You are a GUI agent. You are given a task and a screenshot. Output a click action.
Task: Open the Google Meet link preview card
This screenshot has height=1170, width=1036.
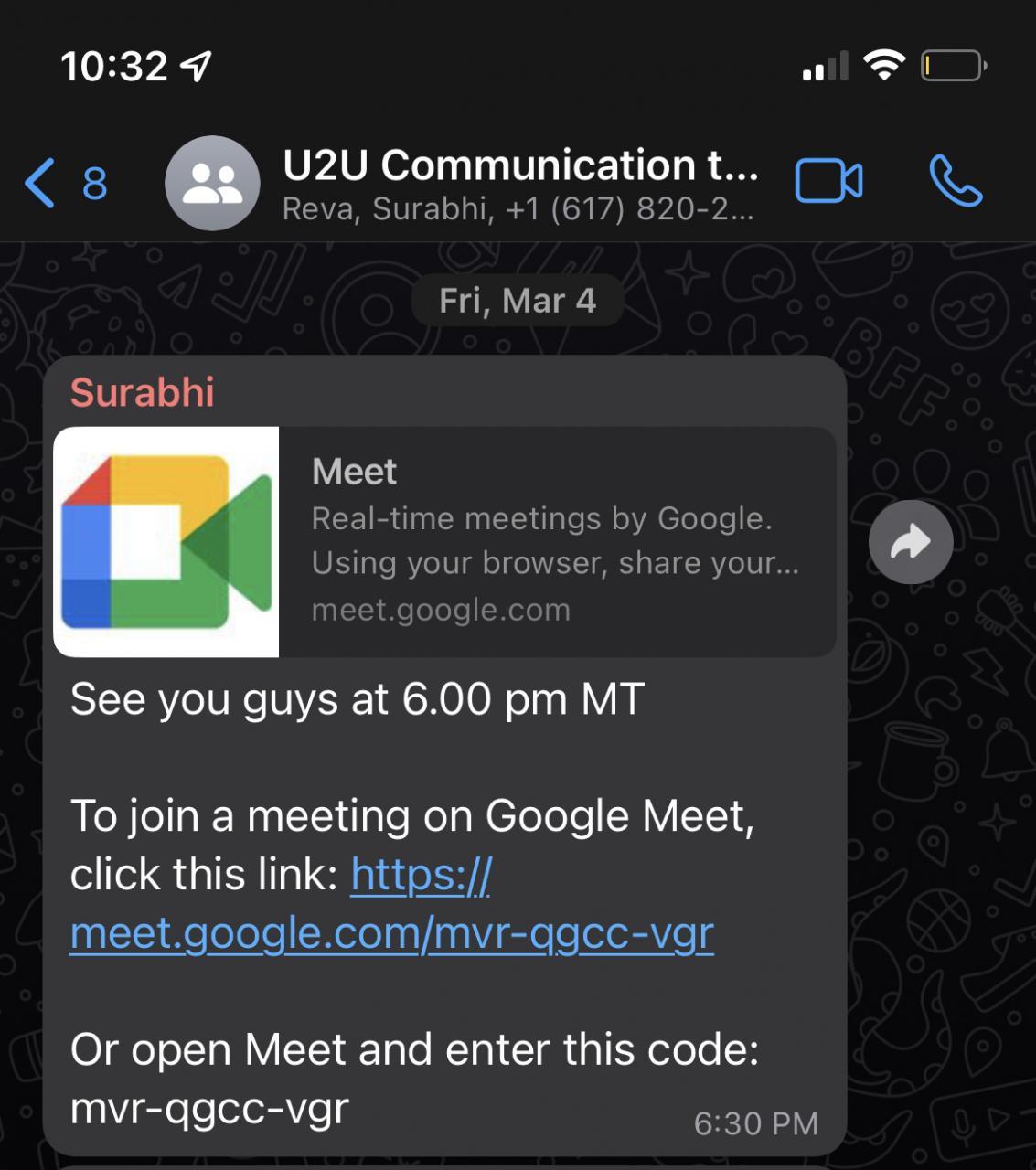[444, 542]
